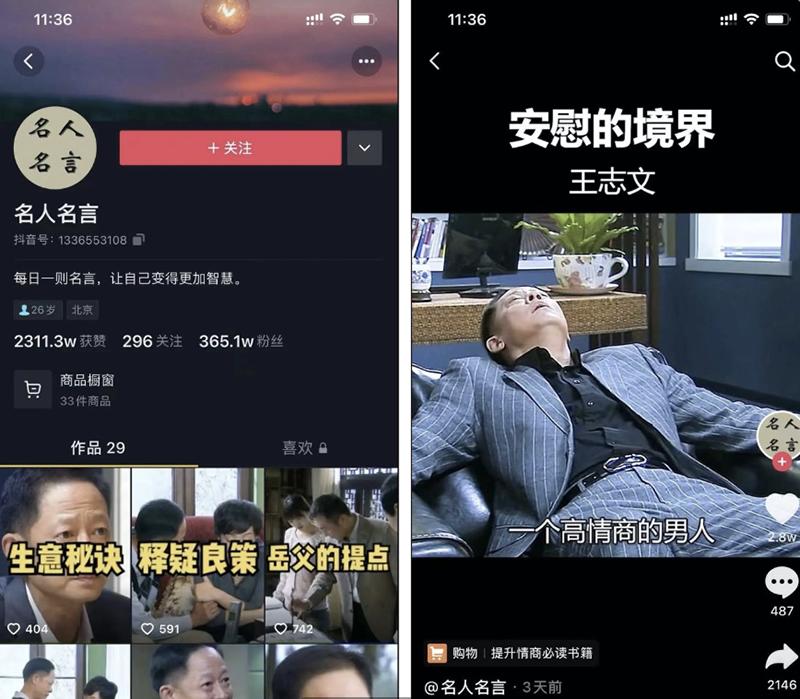Follow the author via the red plus badge
This screenshot has width=800, height=699.
pyautogui.click(x=781, y=461)
